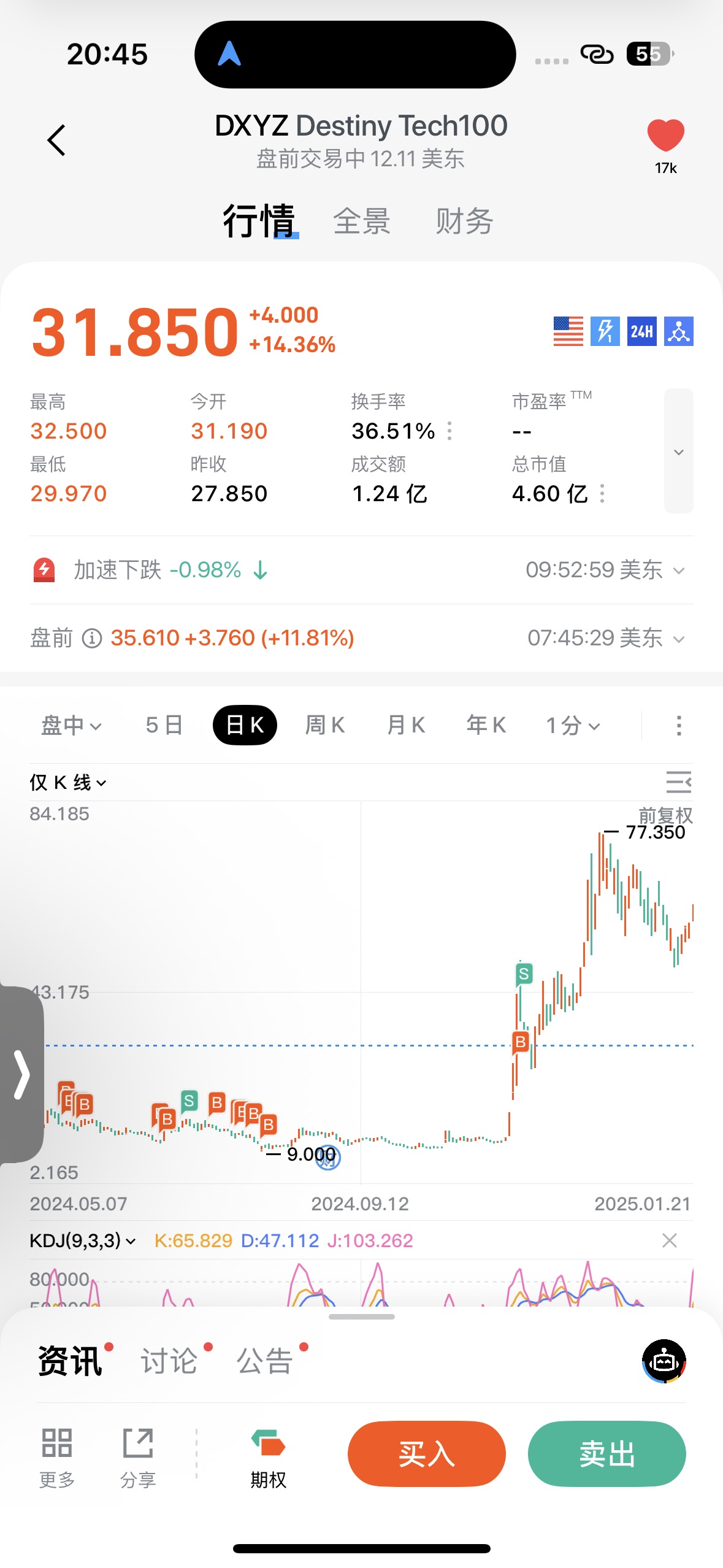
Task: Switch to the 全景 tab
Action: [x=362, y=221]
